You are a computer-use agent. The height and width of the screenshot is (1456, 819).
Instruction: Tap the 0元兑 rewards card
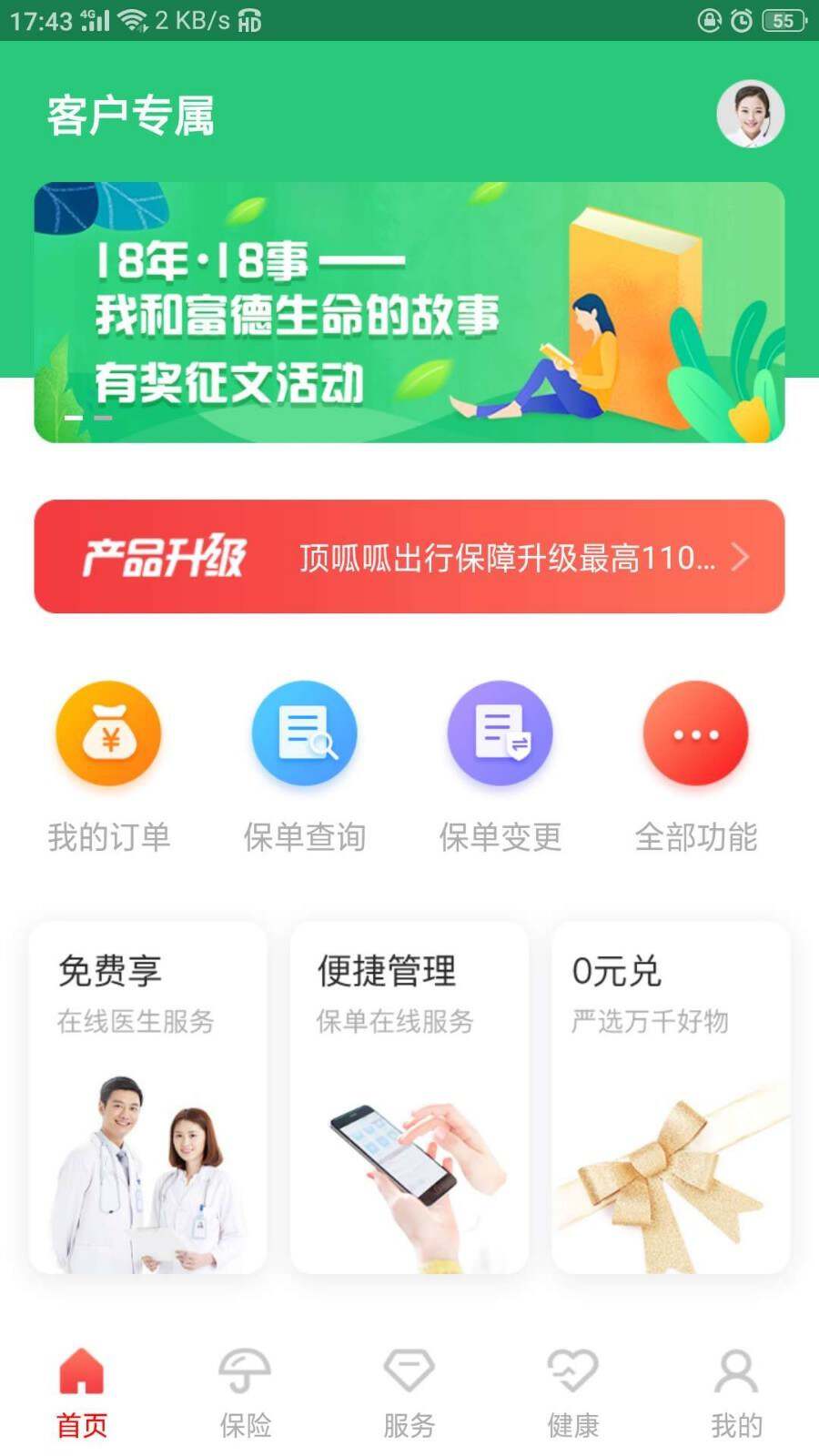tap(671, 1097)
